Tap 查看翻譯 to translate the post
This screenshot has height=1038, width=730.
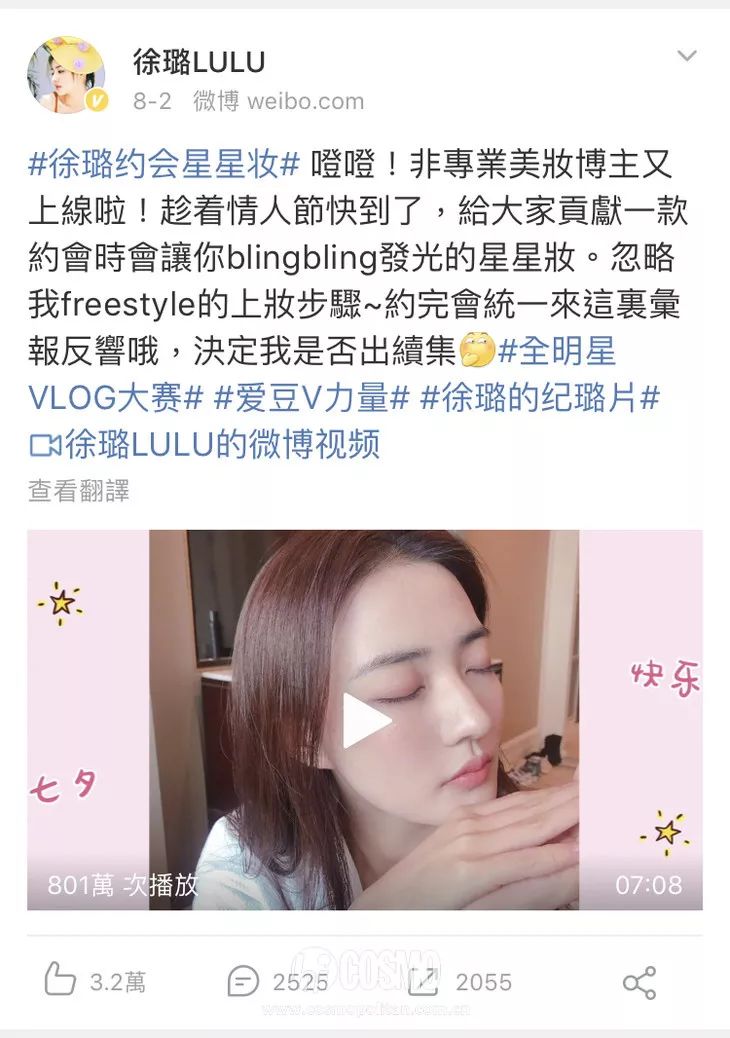coord(78,491)
